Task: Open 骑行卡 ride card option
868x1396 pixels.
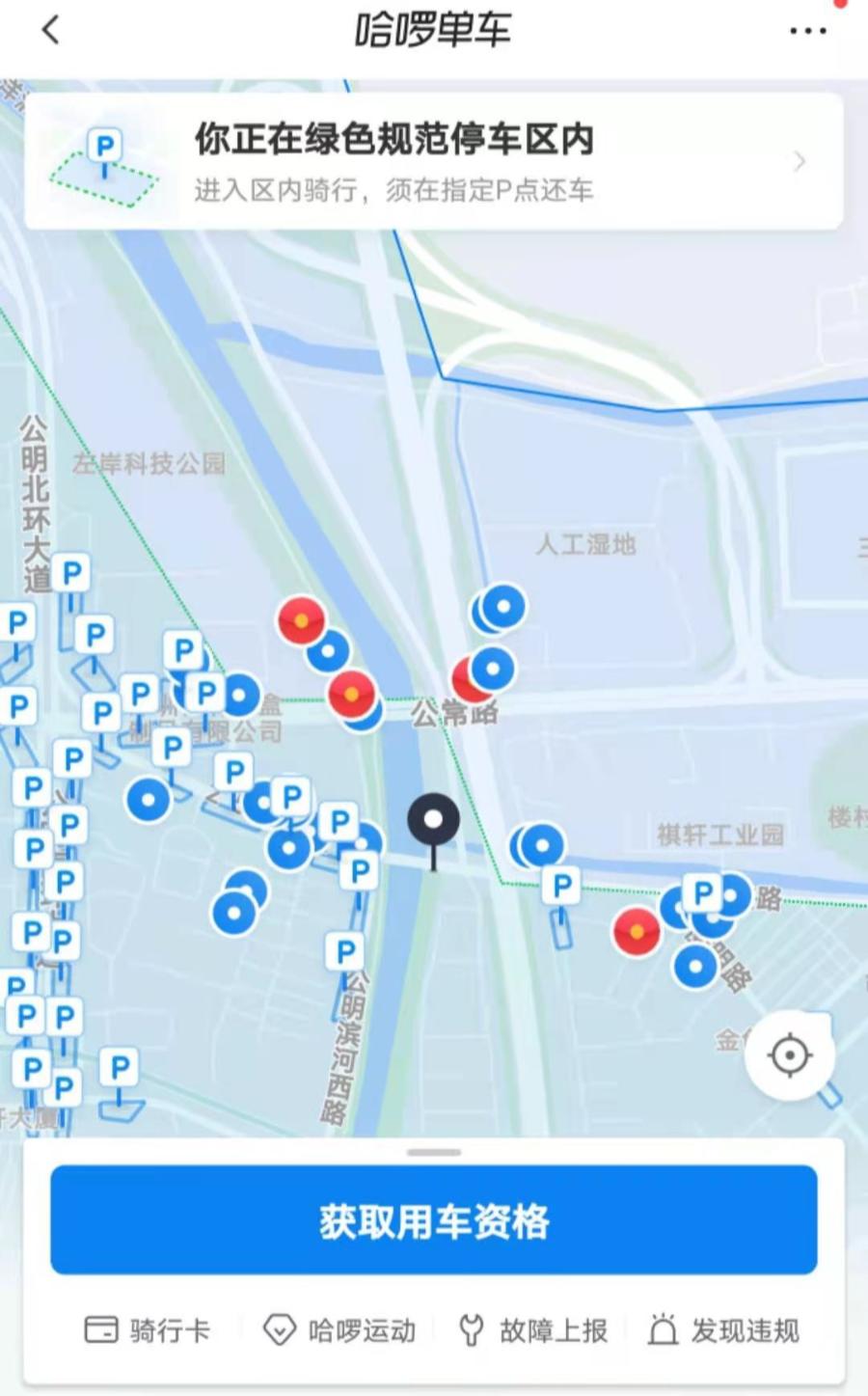Action: [x=148, y=1330]
